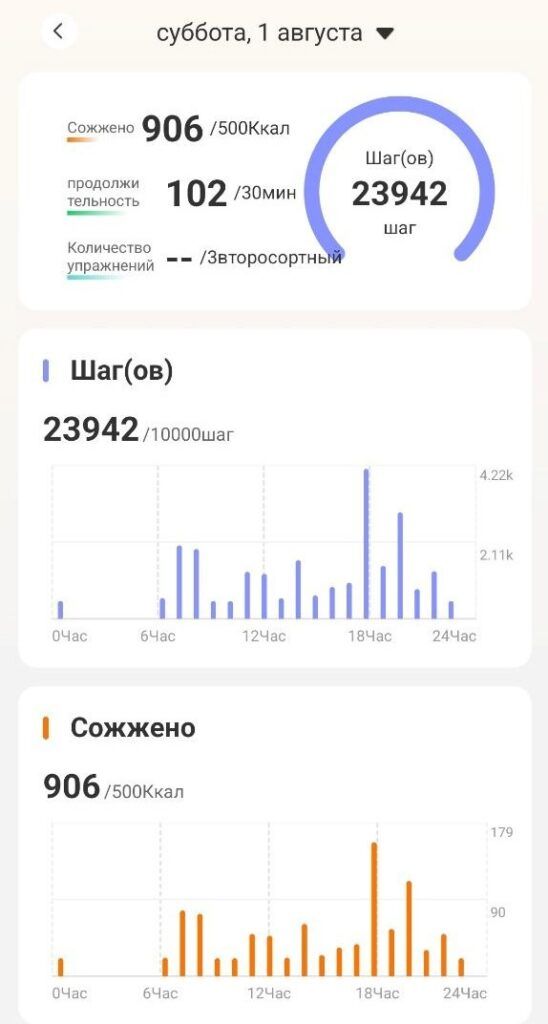Open the Сожжено calories chart card

tap(274, 855)
